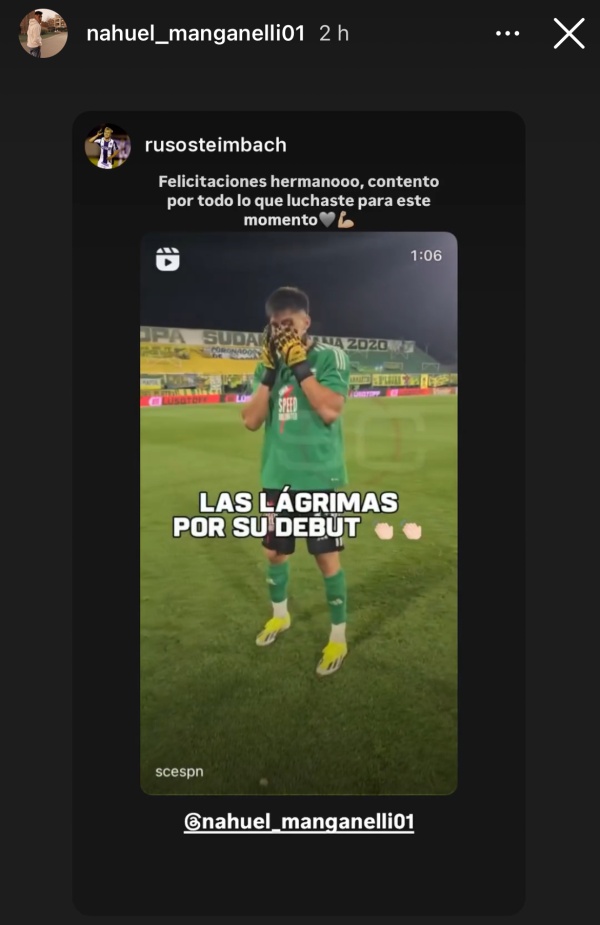600x925 pixels.
Task: Tap the nahuel_manganelli01 username at top
Action: tap(195, 33)
